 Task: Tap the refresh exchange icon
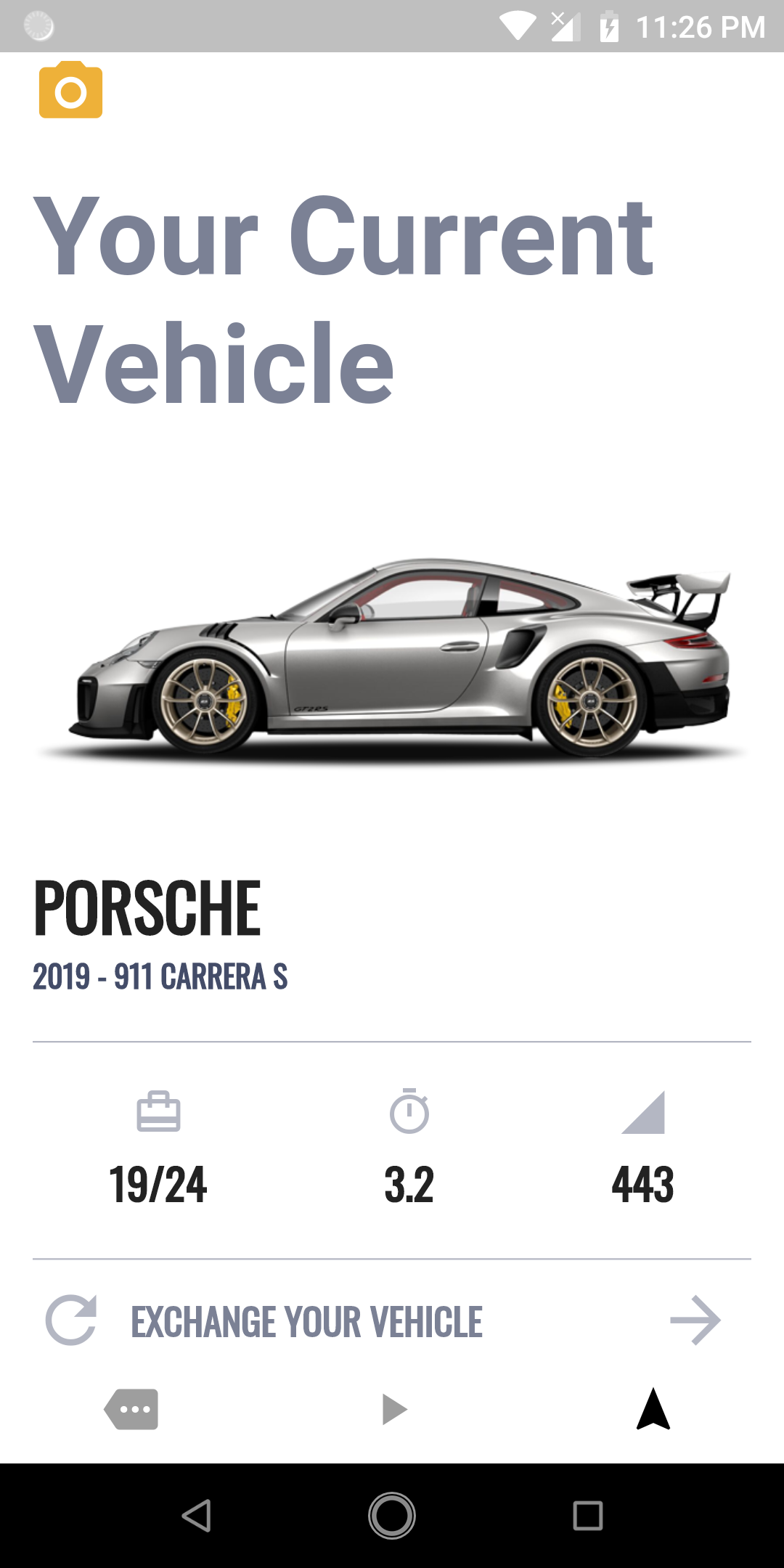tap(70, 1320)
